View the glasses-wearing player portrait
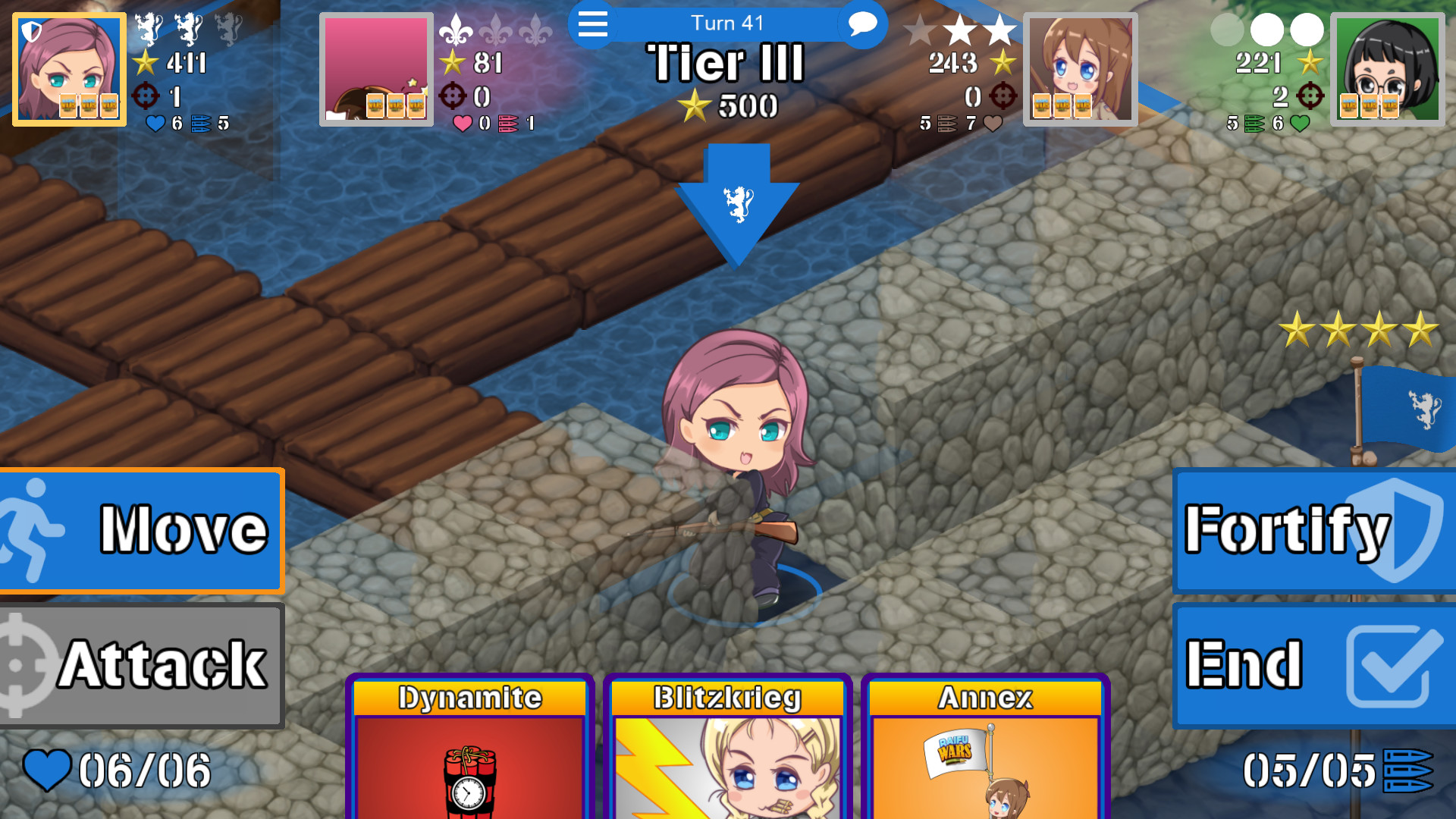The height and width of the screenshot is (819, 1456). point(1387,69)
